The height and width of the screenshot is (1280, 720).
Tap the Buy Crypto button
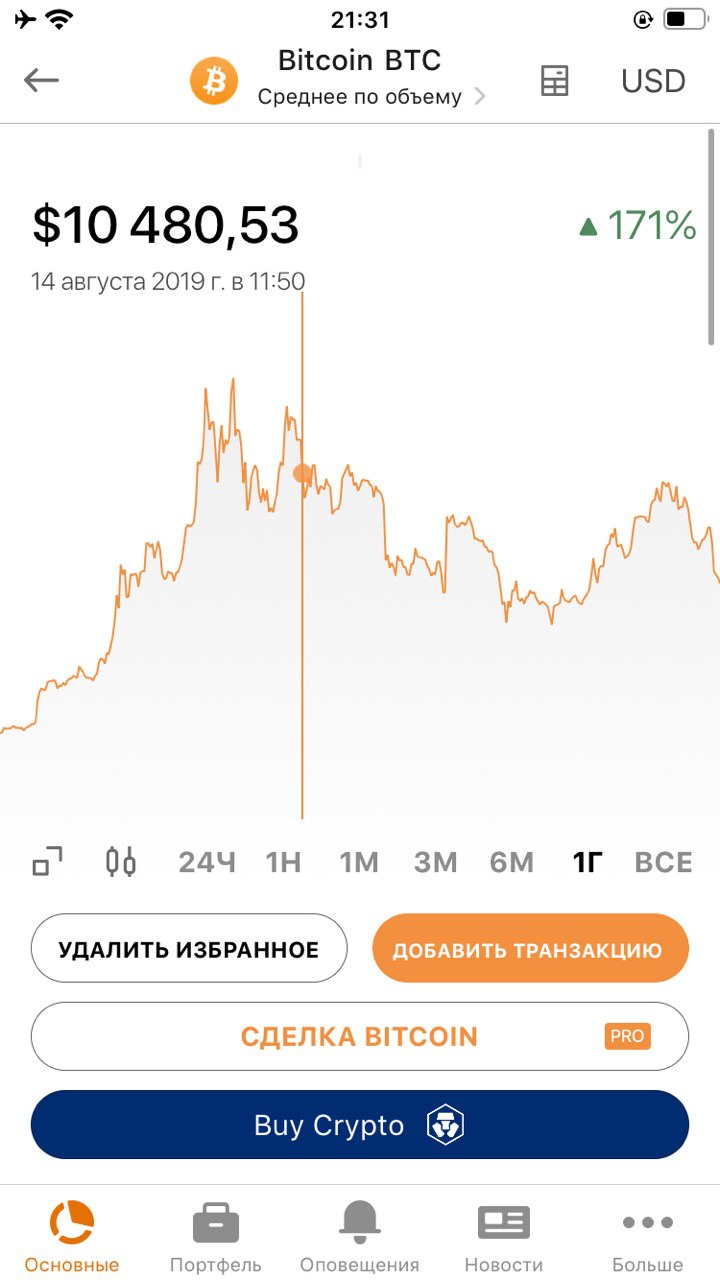(x=360, y=1125)
